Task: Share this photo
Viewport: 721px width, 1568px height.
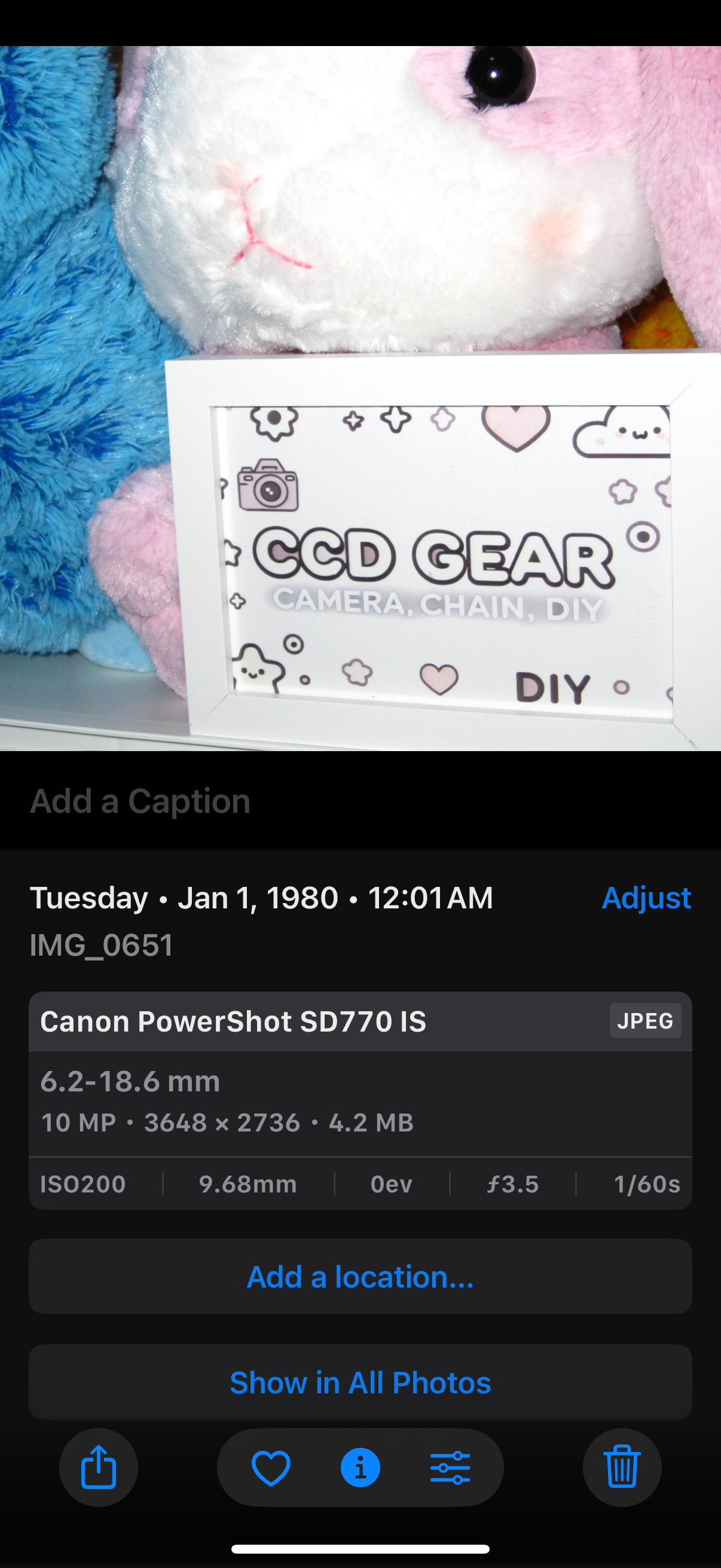Action: [x=99, y=1468]
